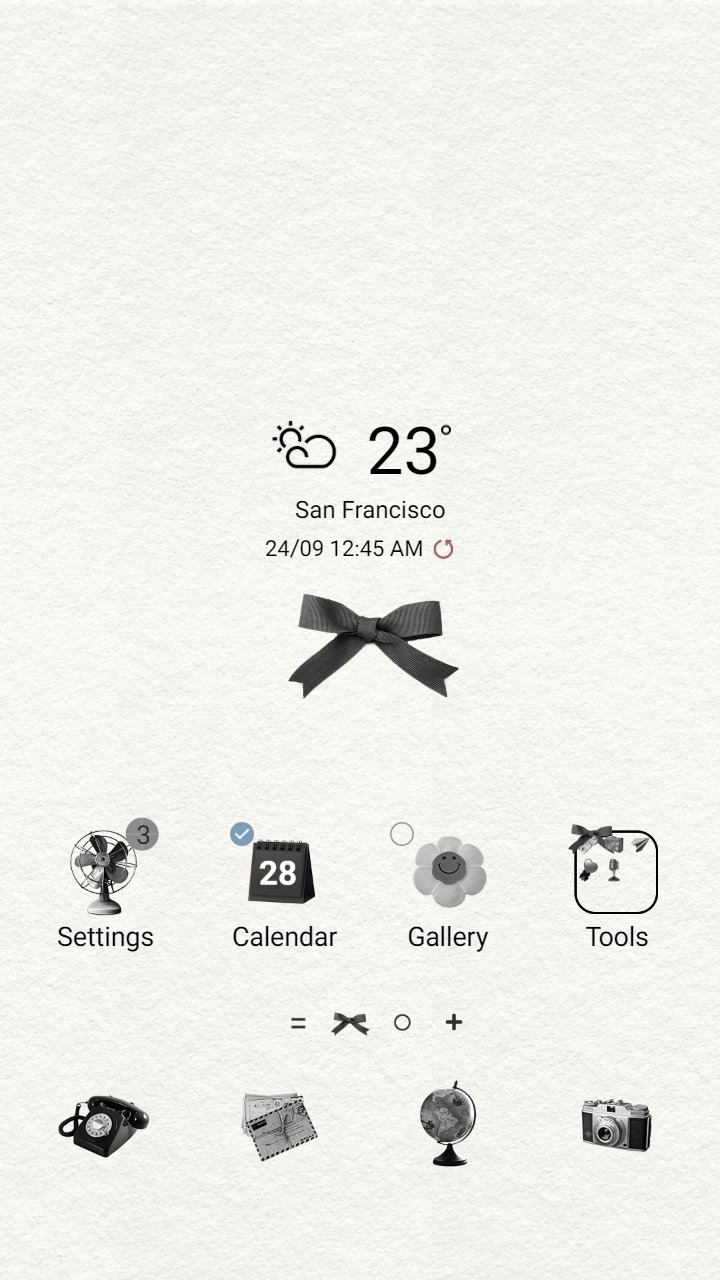The image size is (720, 1280).
Task: Refresh the weather with the reload arrow
Action: [x=444, y=548]
